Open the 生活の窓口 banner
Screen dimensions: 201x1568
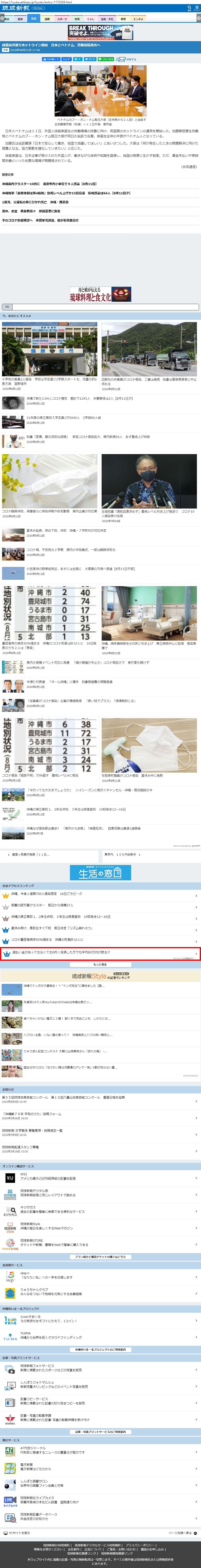point(100,873)
